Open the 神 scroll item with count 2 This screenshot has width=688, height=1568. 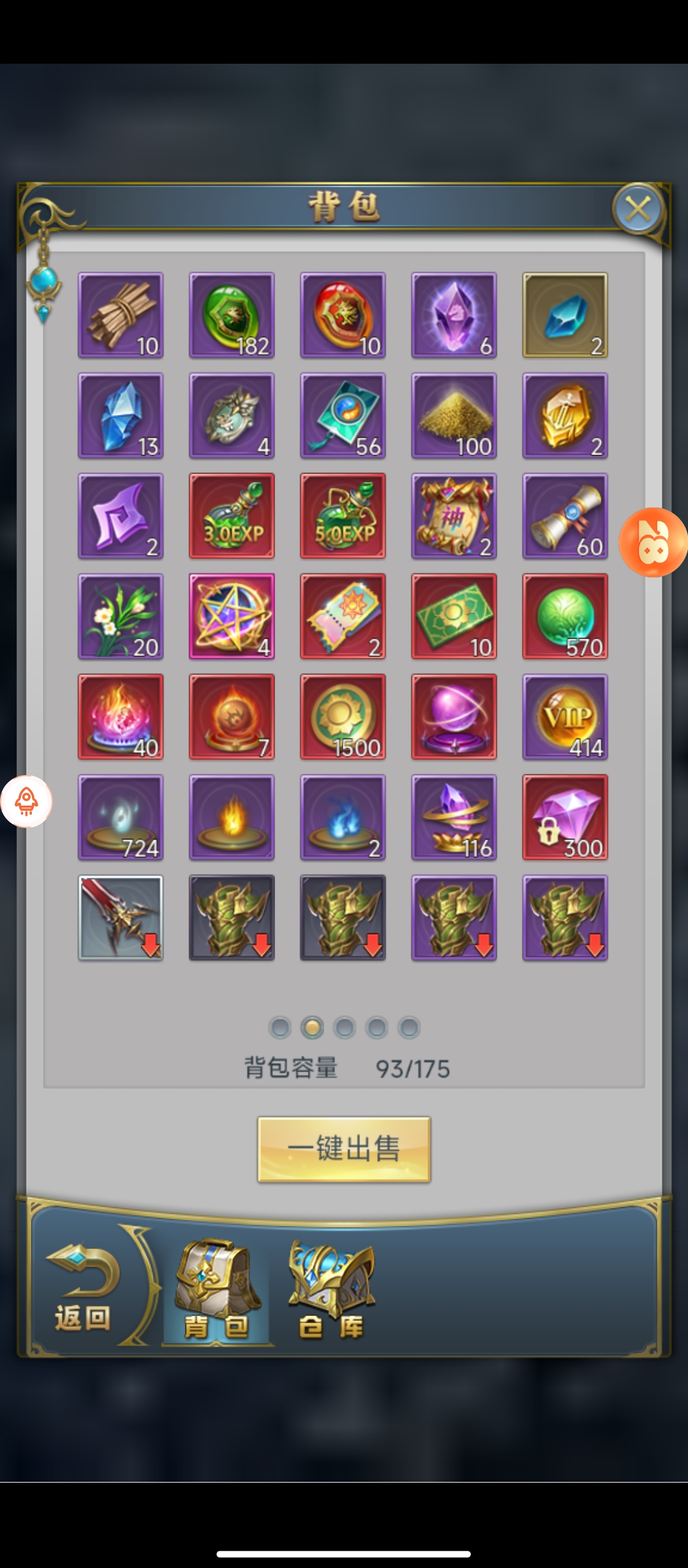point(454,516)
